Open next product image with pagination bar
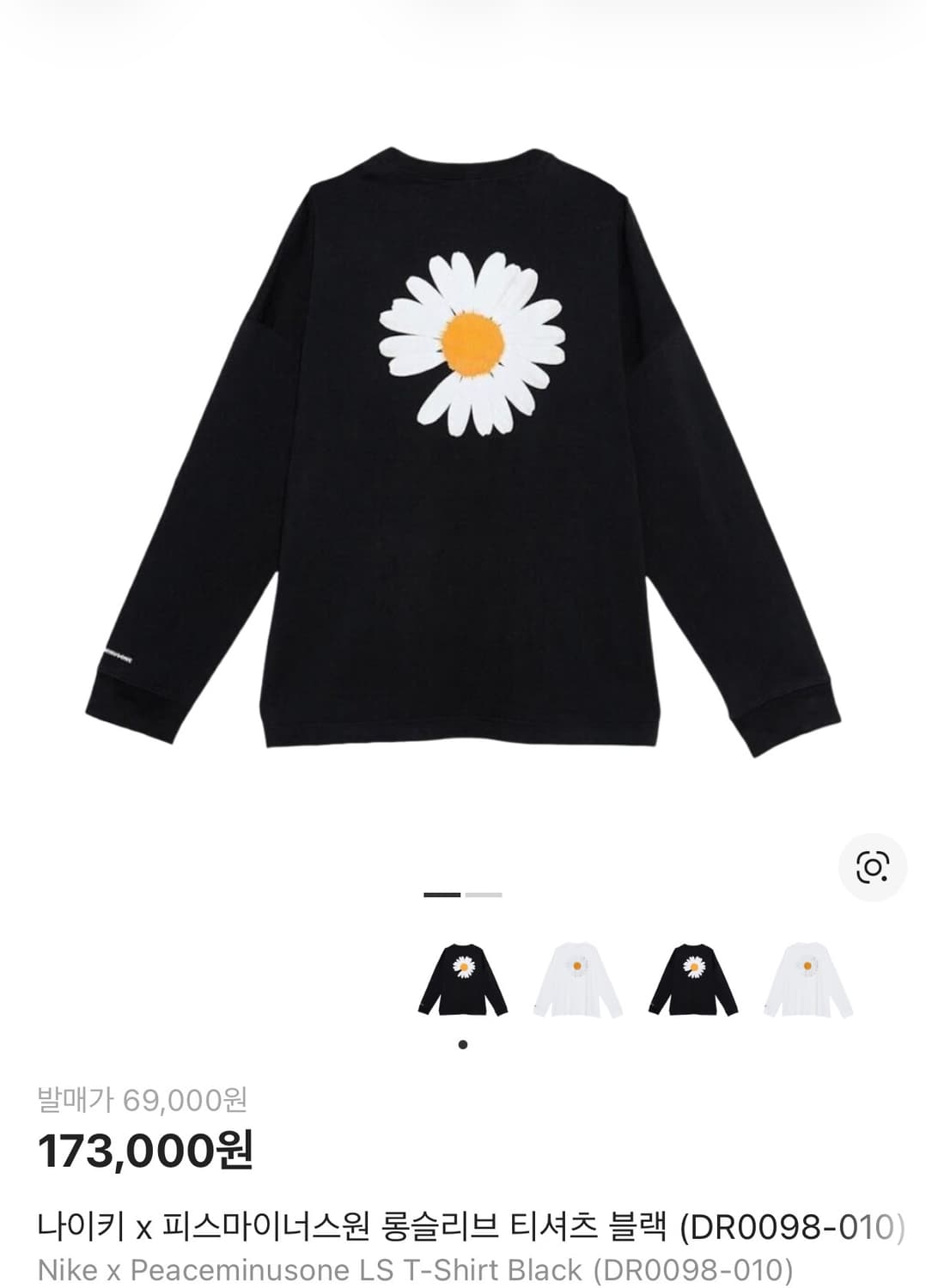 481,896
